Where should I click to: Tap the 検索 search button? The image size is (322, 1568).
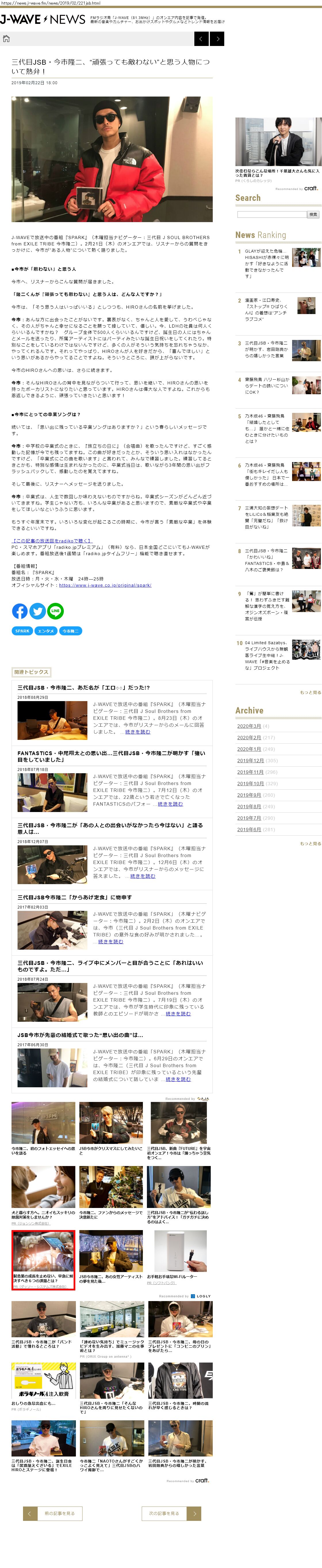point(313,214)
